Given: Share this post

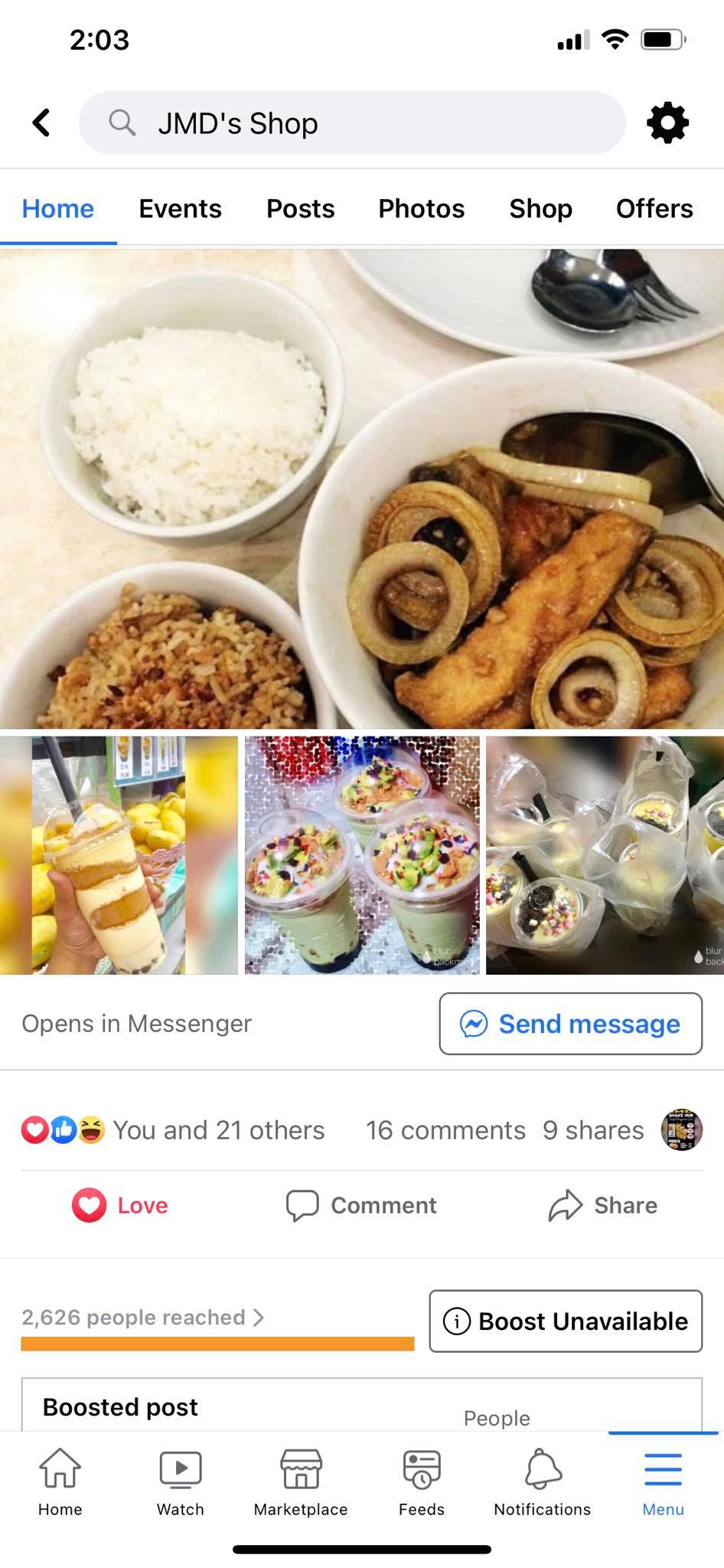Looking at the screenshot, I should point(603,1205).
